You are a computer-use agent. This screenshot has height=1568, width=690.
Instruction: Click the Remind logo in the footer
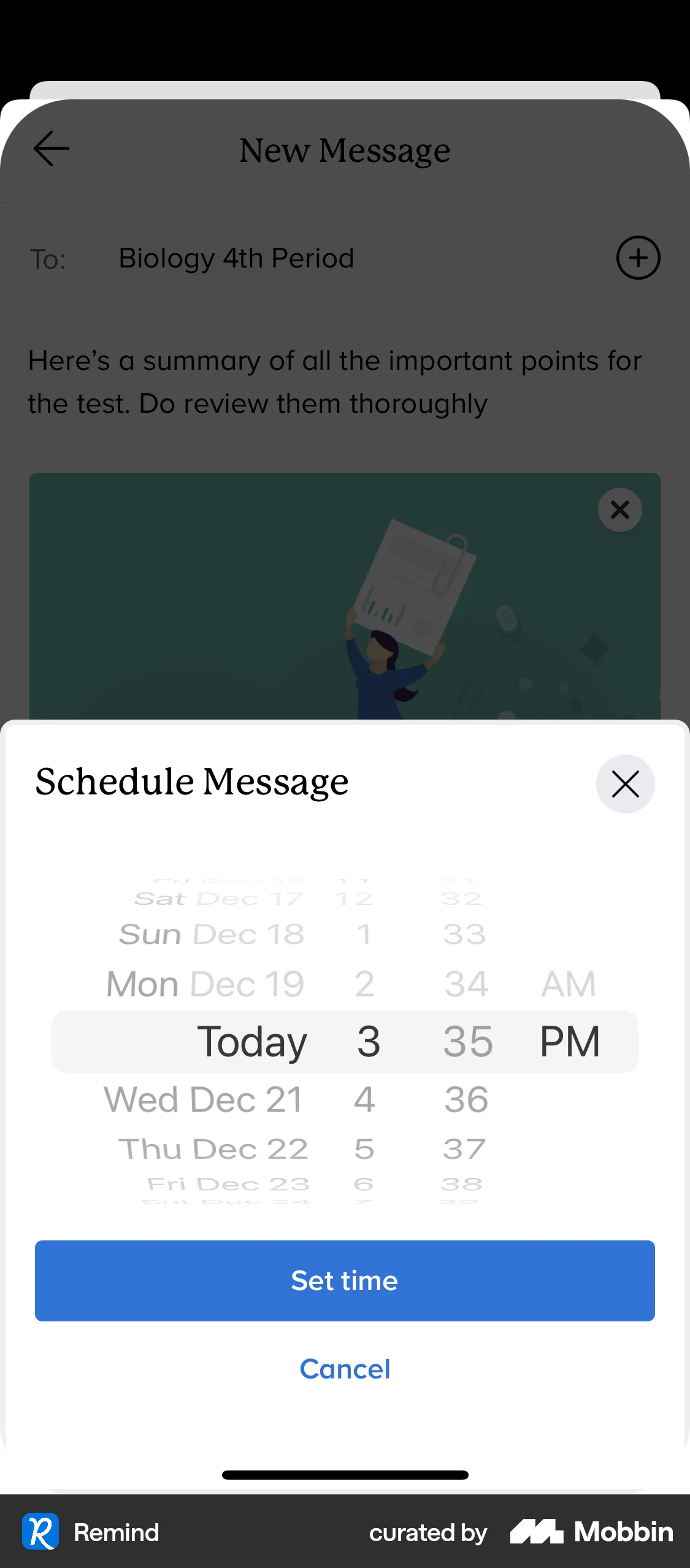pos(40,1532)
